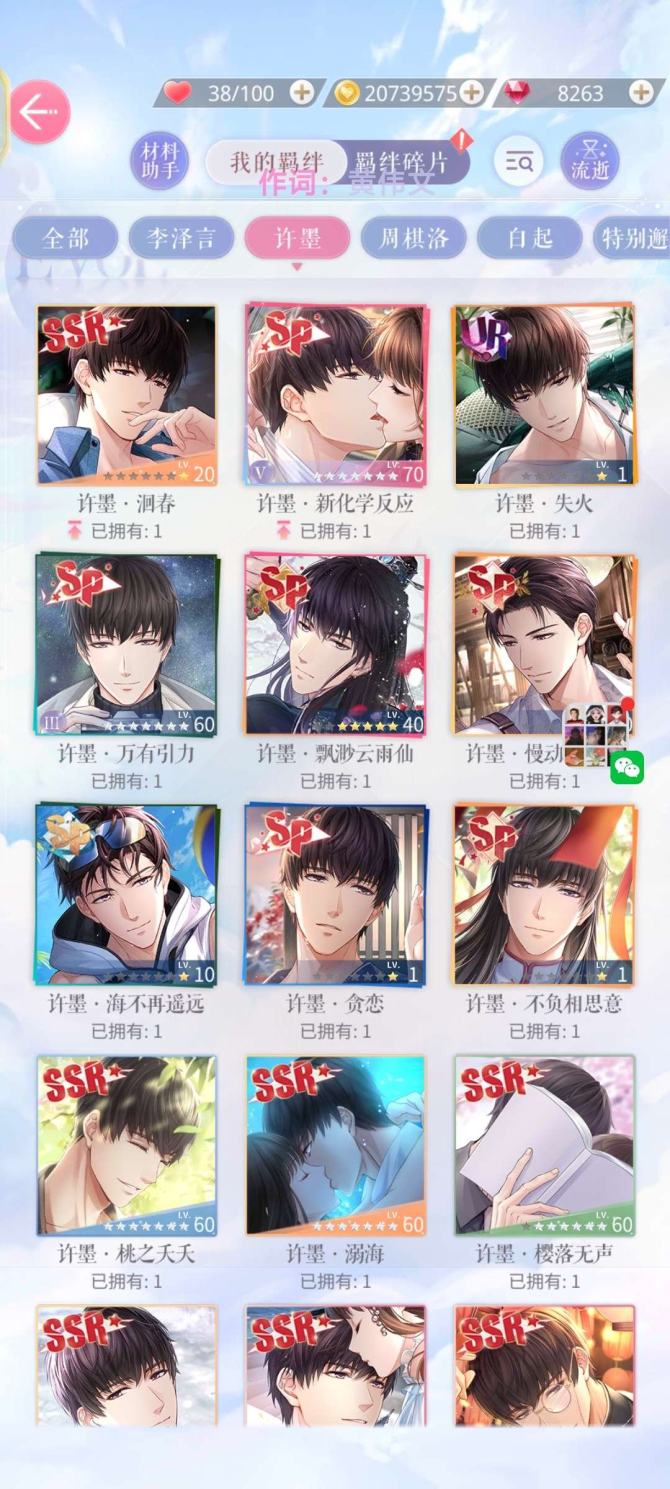Open the 材料助手 helper

(158, 161)
